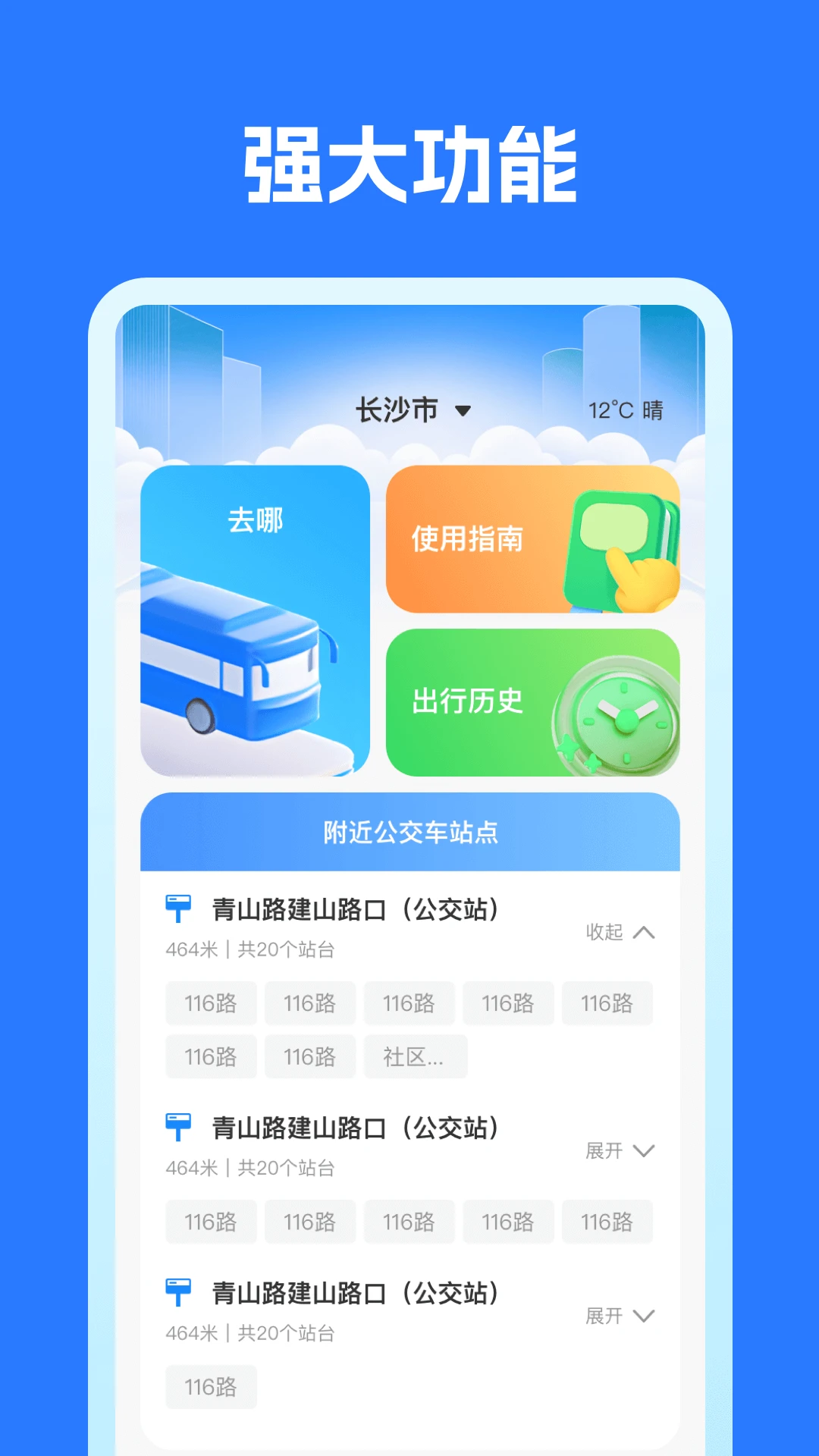Select the 社区... route chip
Screen dimensions: 819x1456
tap(415, 1056)
